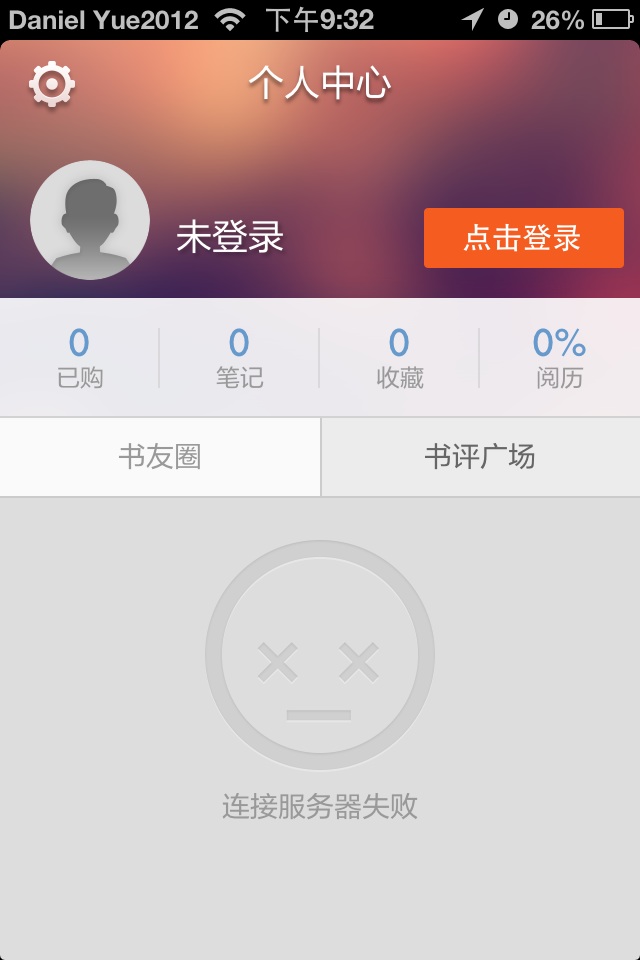Open the 收藏 favorites section
This screenshot has height=960, width=640.
pos(399,357)
